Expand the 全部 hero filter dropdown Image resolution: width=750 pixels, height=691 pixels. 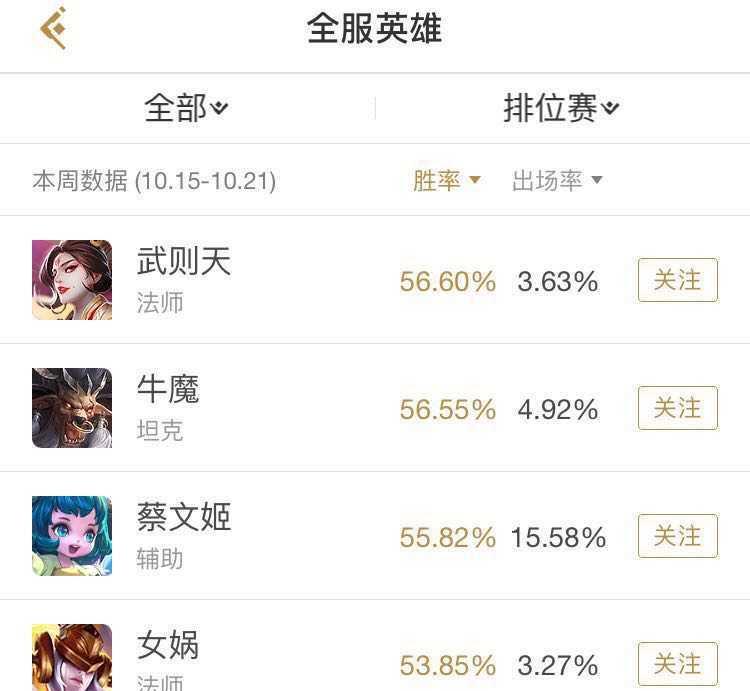click(186, 108)
